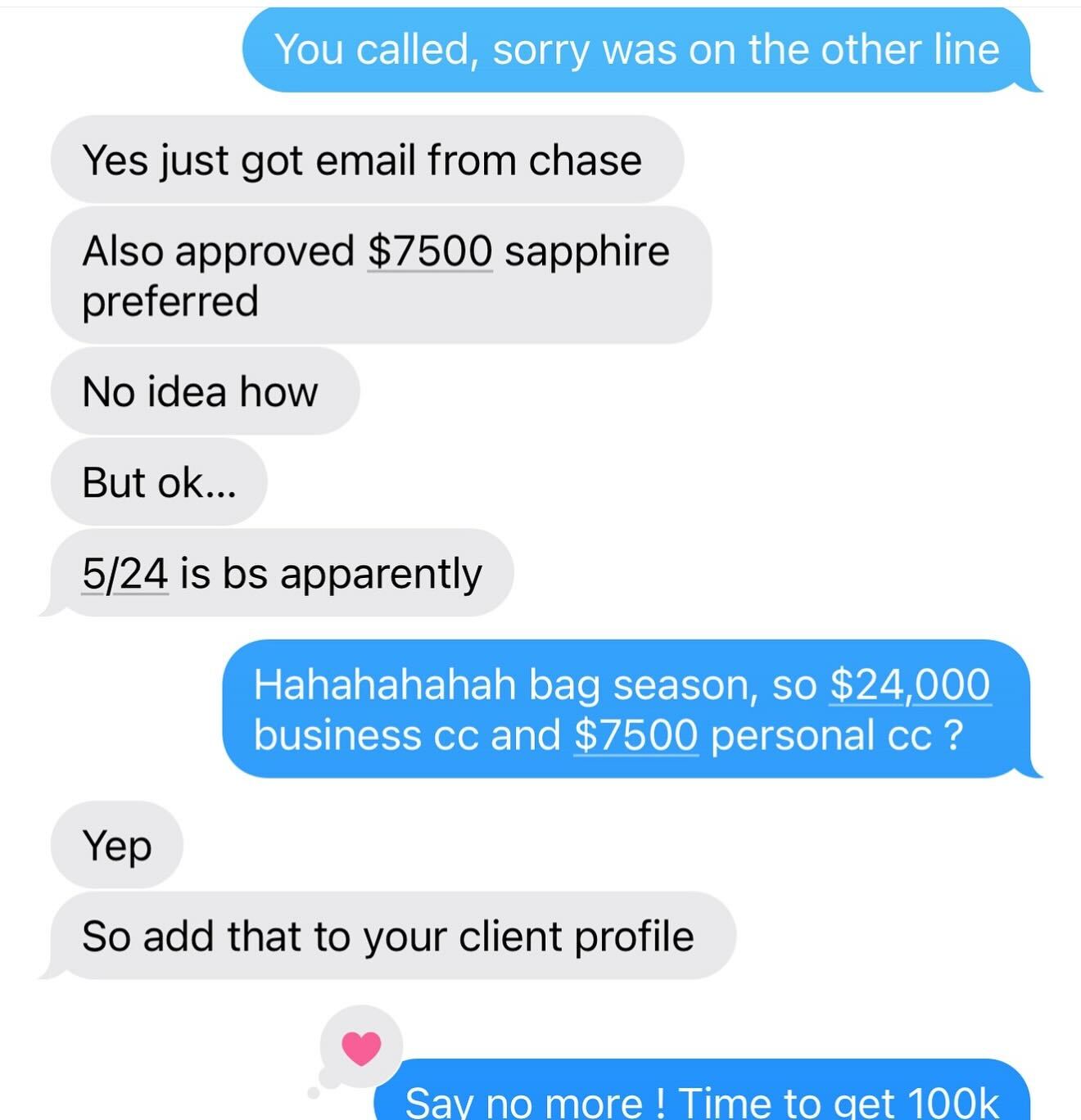Tap the underlined $24,000 amount link
This screenshot has height=1120, width=1081.
910,684
